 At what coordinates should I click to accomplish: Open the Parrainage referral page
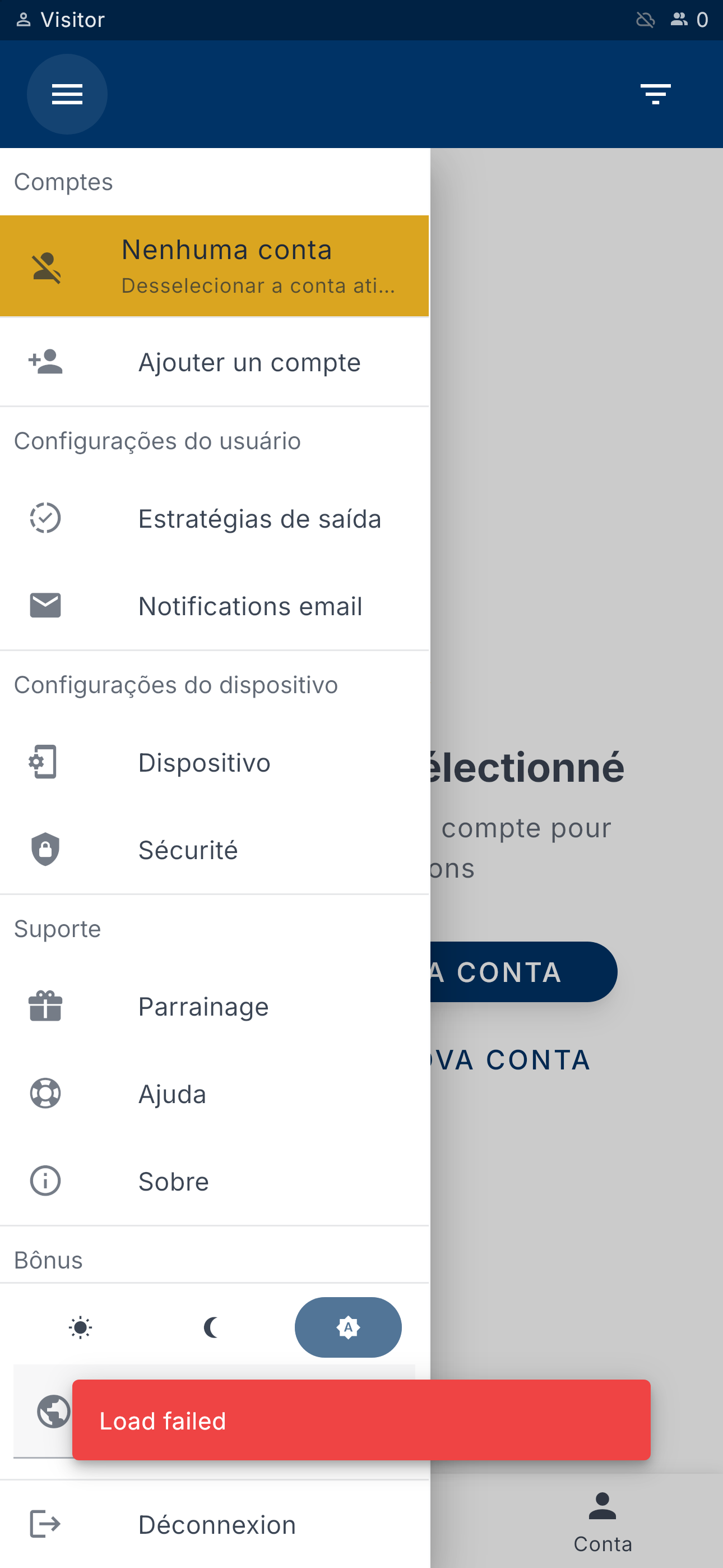(x=214, y=1006)
